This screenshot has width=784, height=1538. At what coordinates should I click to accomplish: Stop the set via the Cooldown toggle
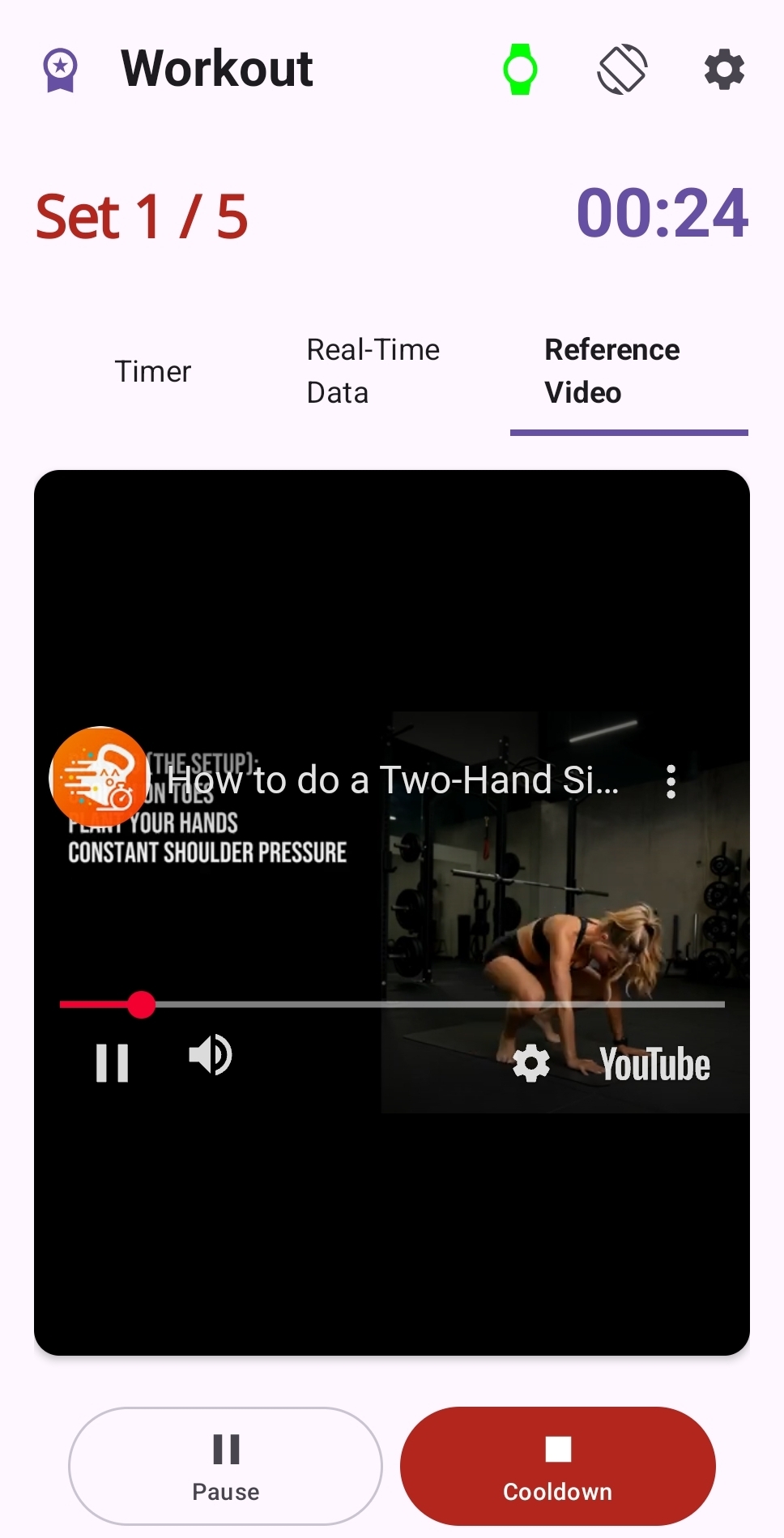click(x=557, y=1465)
